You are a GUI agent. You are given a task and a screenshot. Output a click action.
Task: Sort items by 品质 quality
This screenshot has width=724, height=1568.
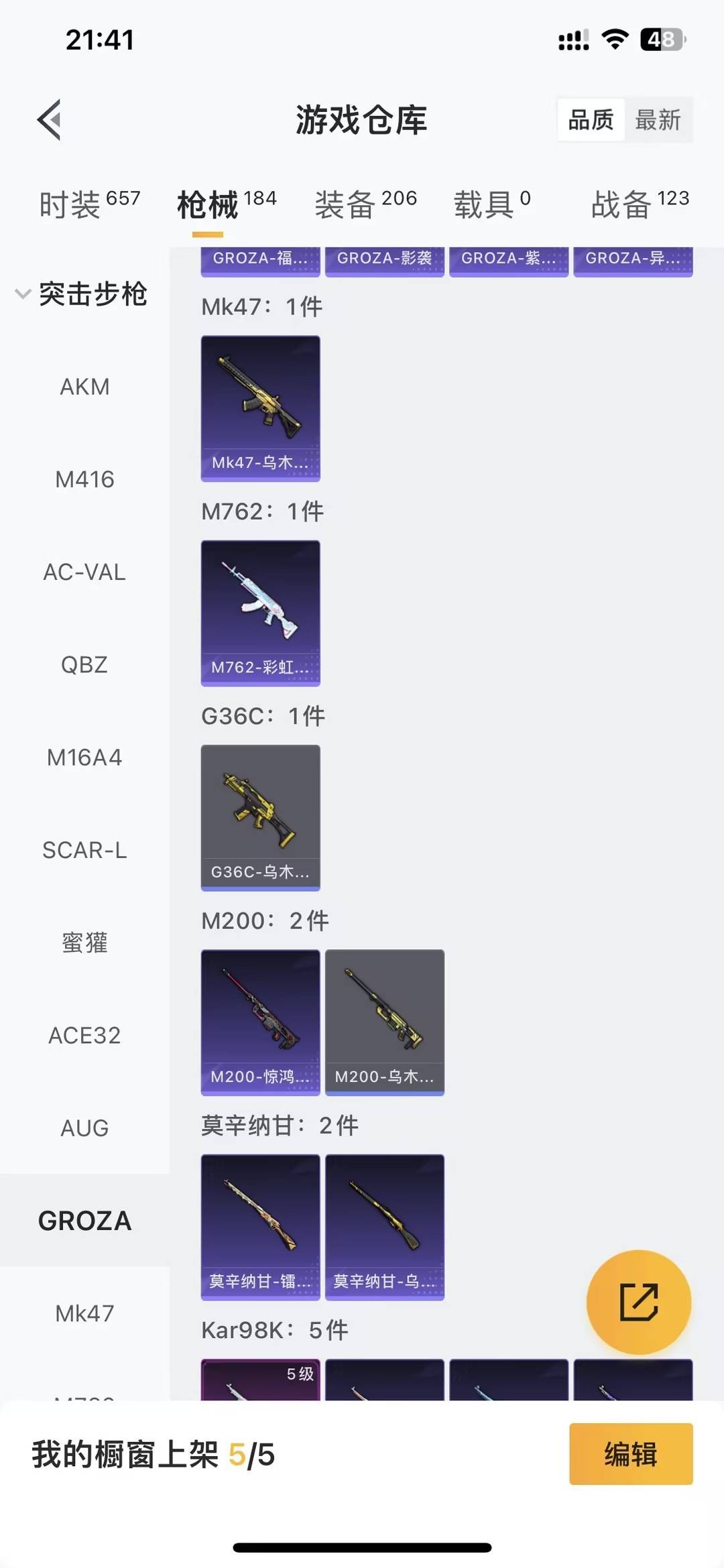point(591,119)
